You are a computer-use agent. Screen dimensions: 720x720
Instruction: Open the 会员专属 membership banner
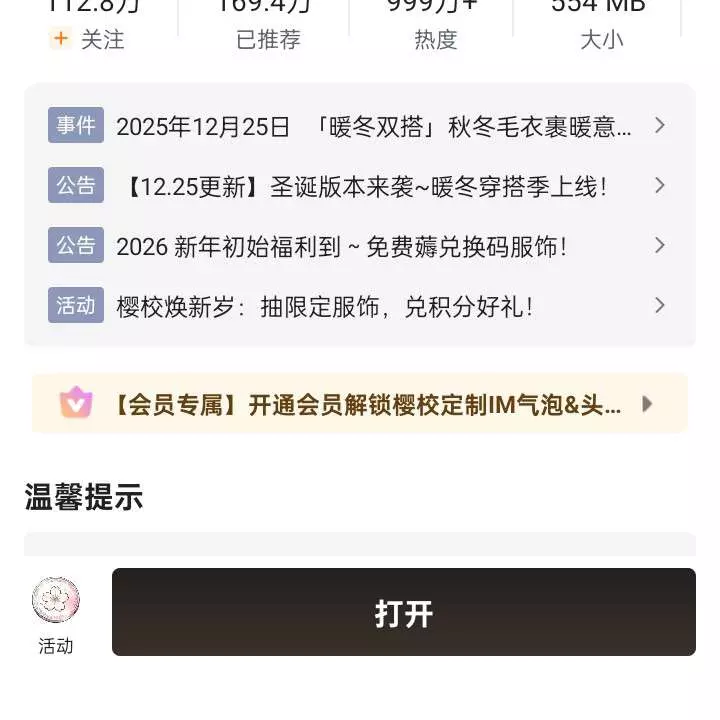(x=360, y=404)
